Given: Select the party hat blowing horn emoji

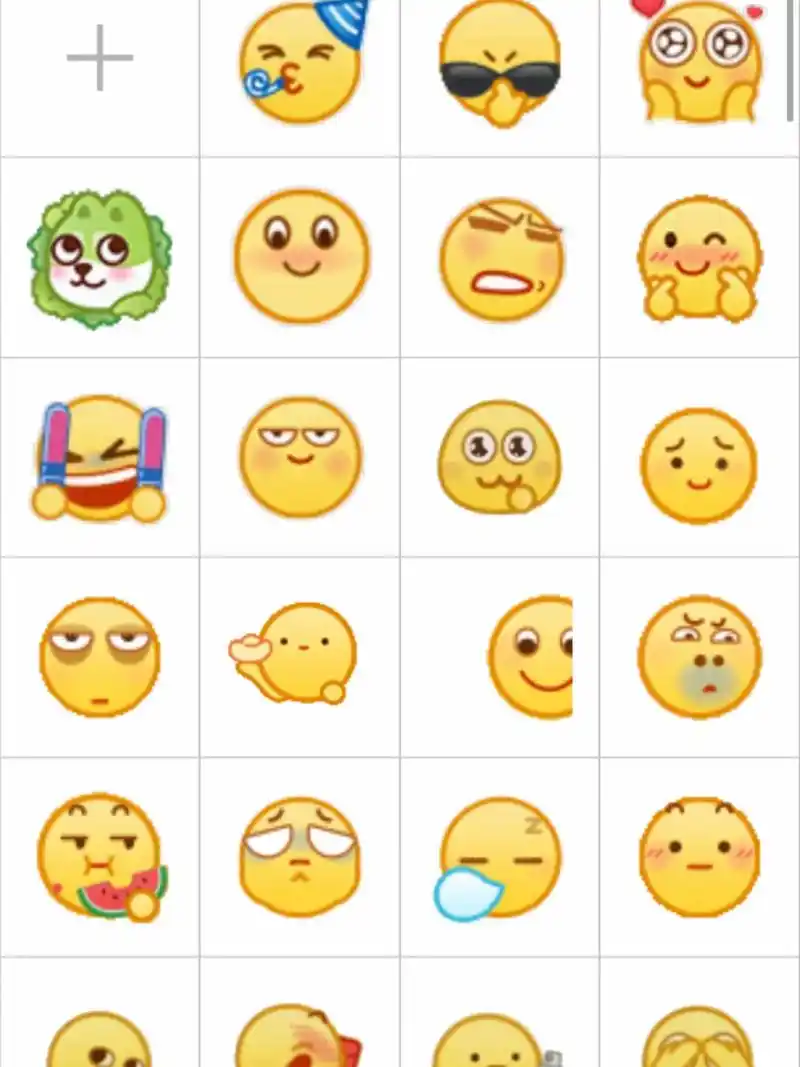Looking at the screenshot, I should tap(300, 62).
